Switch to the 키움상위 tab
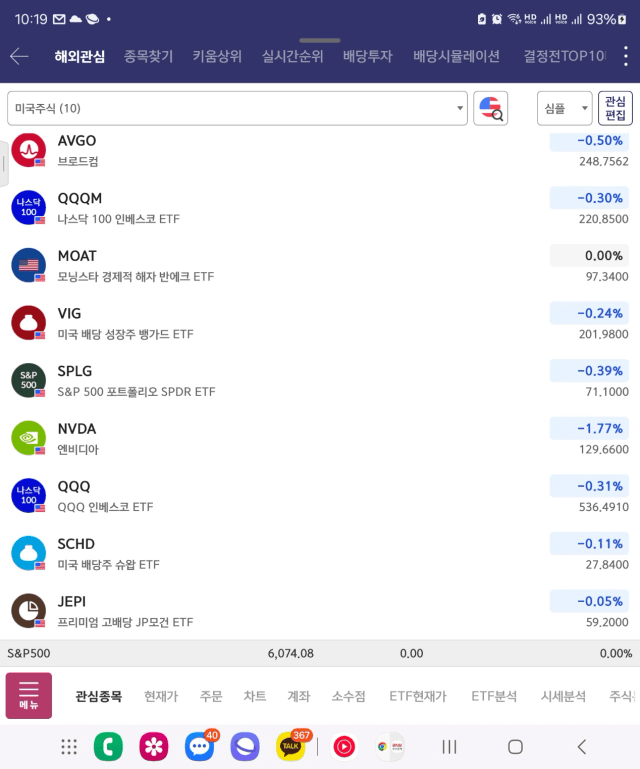Screen dimensions: 640x769 [217, 56]
